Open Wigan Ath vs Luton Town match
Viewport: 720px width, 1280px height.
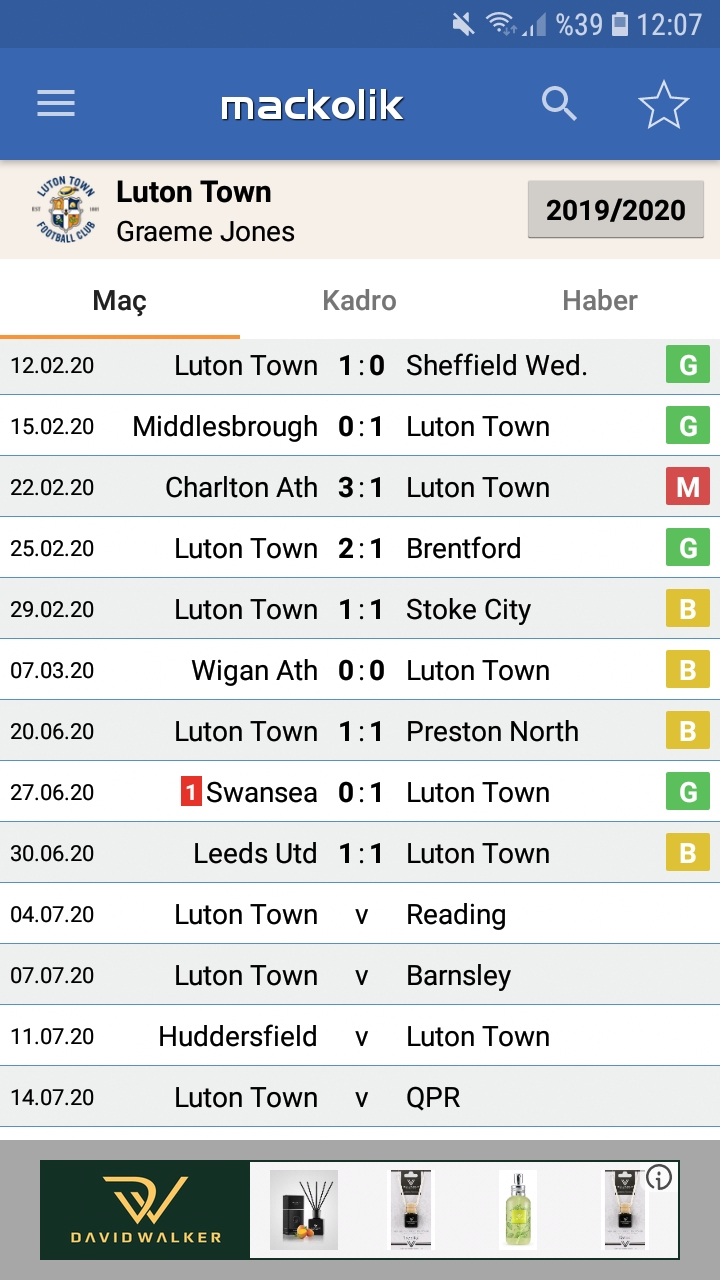(x=360, y=670)
